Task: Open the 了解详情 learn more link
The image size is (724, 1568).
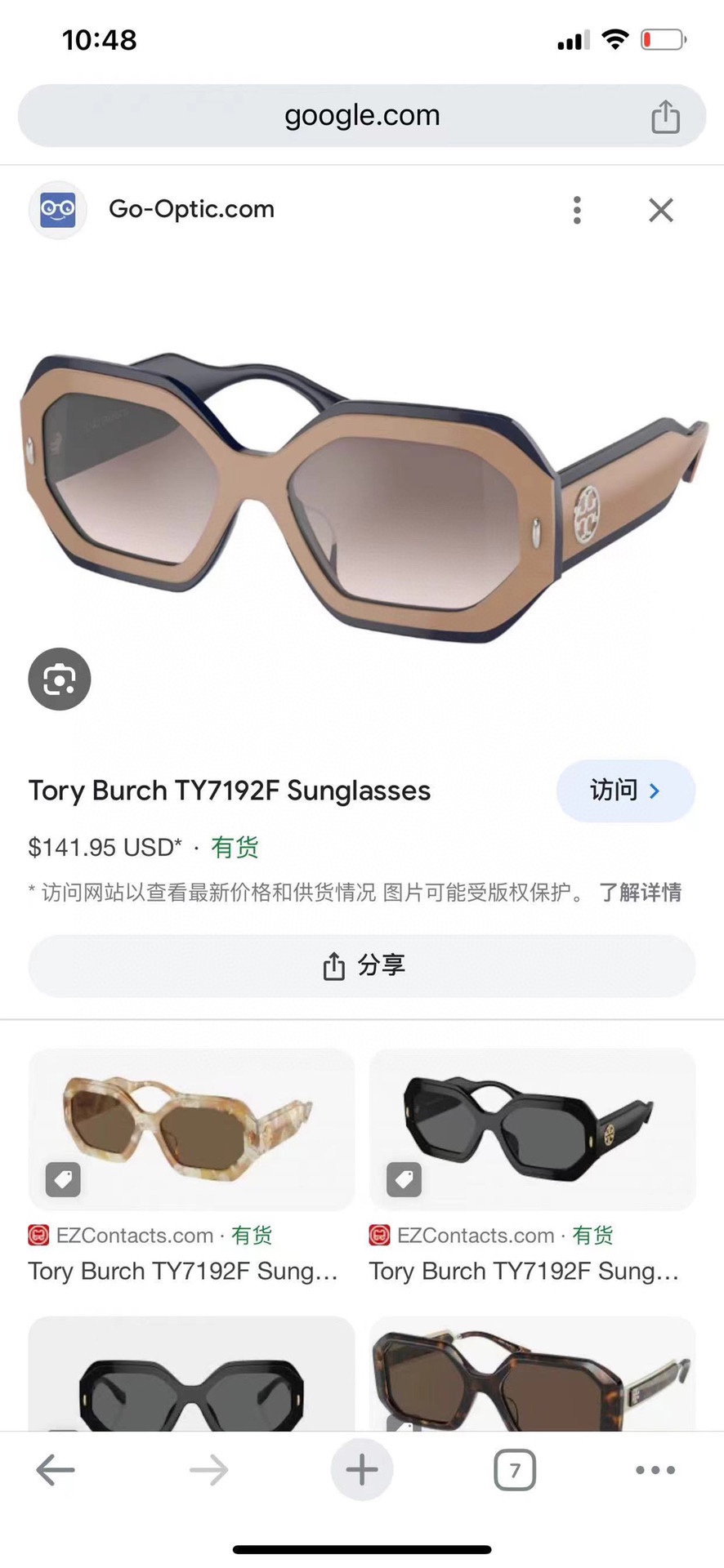Action: [640, 892]
